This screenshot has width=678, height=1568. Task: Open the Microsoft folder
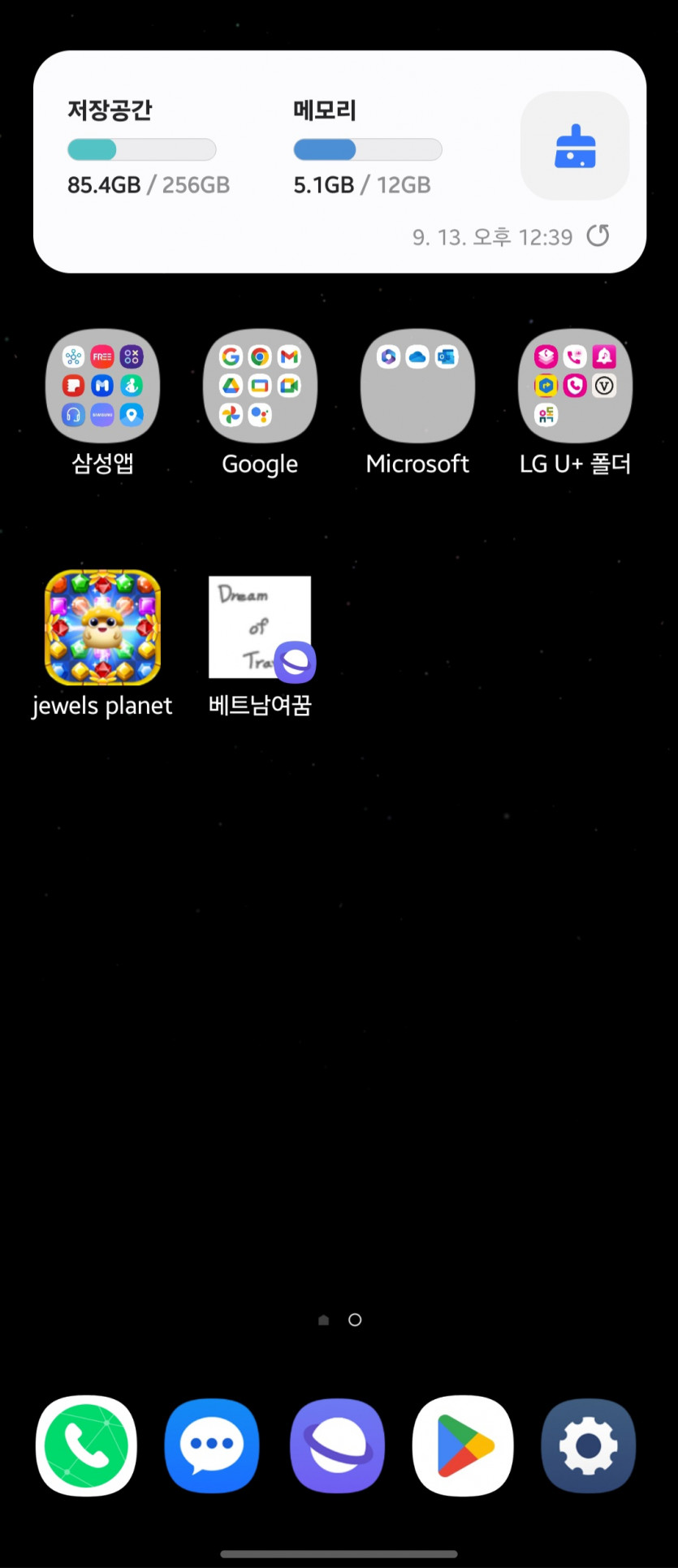tap(417, 386)
